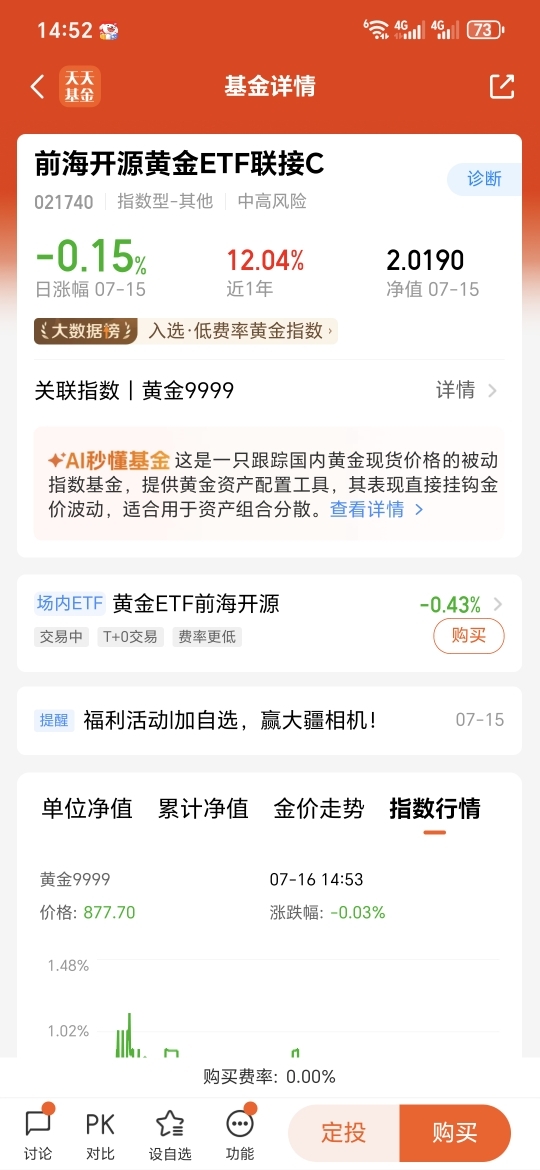Open the PK 对比 comparison tool
Viewport: 540px width, 1170px height.
tap(100, 1134)
